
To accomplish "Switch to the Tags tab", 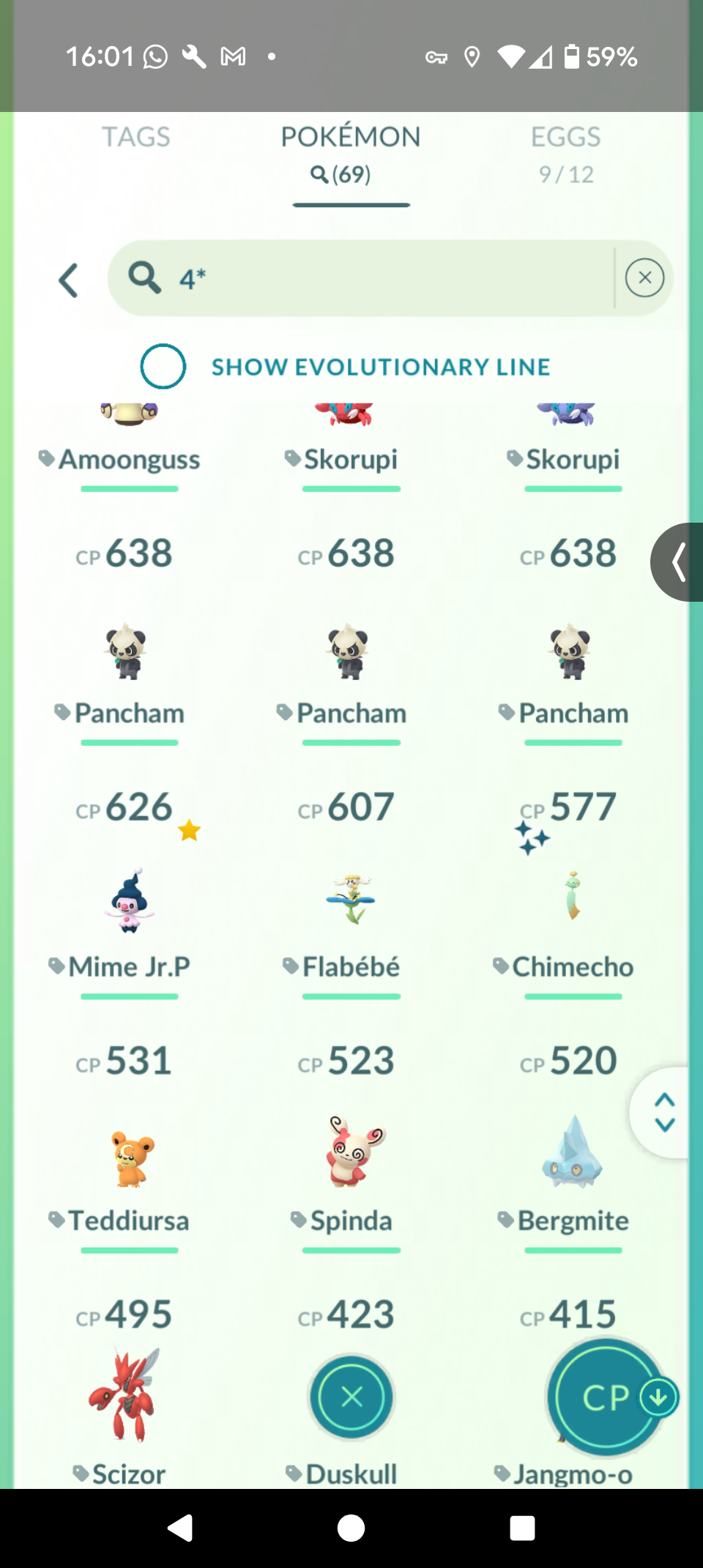I will click(x=135, y=138).
